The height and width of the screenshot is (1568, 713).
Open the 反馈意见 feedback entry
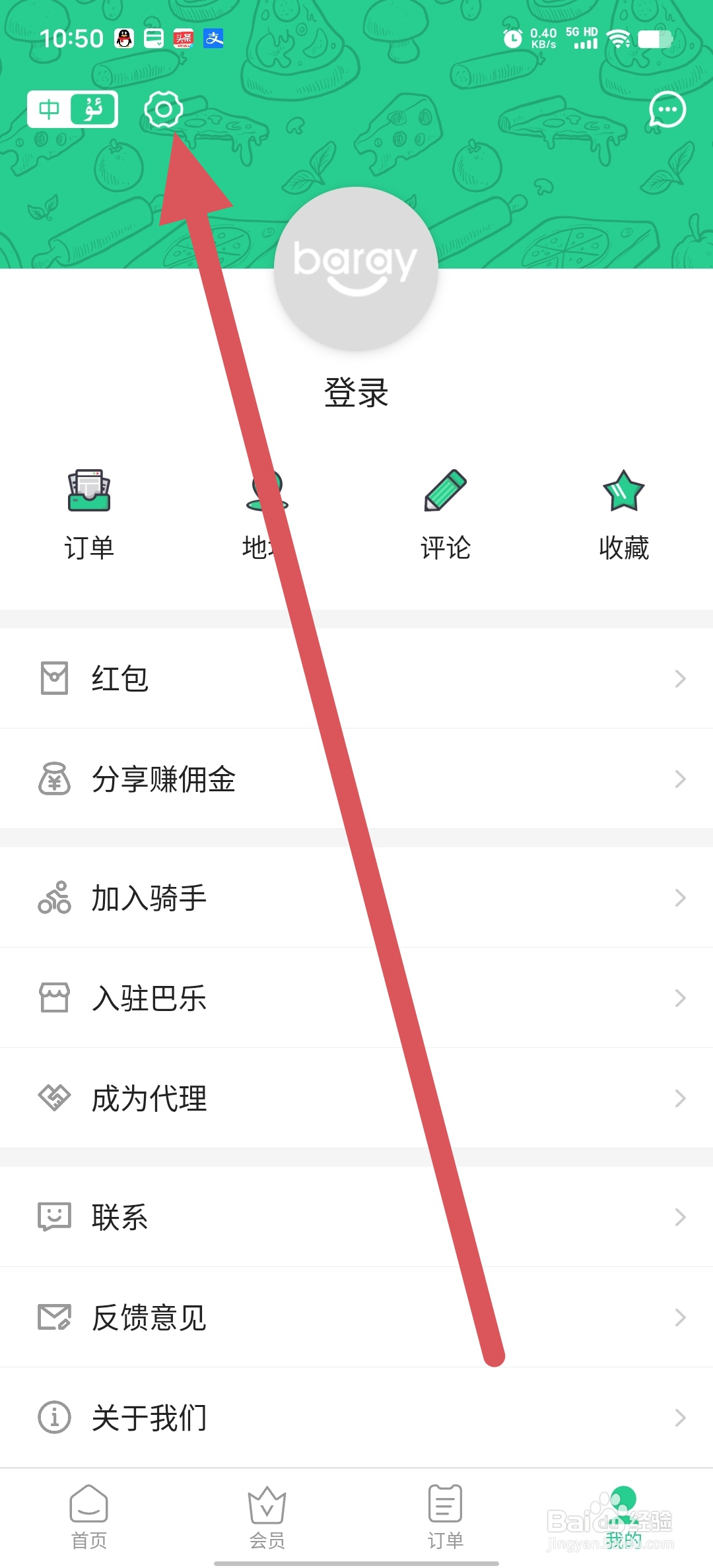[149, 1319]
